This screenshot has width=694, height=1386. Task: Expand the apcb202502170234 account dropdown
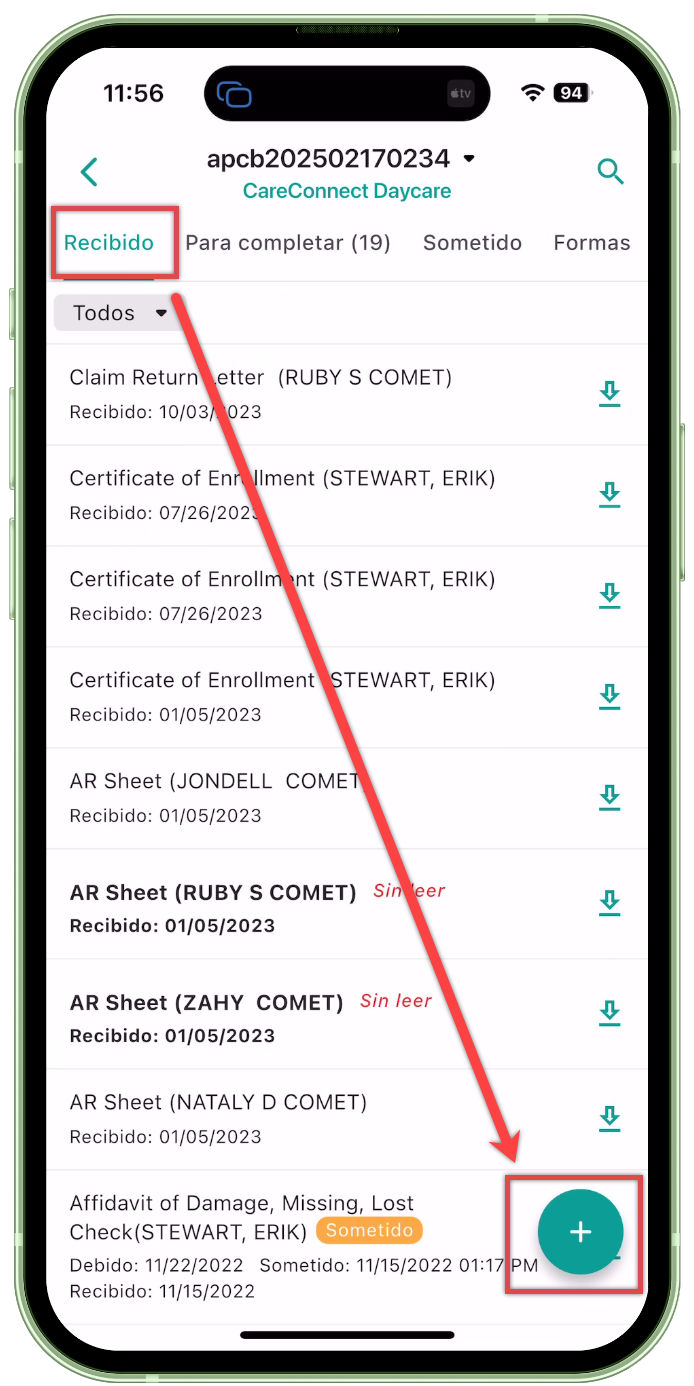pyautogui.click(x=469, y=159)
